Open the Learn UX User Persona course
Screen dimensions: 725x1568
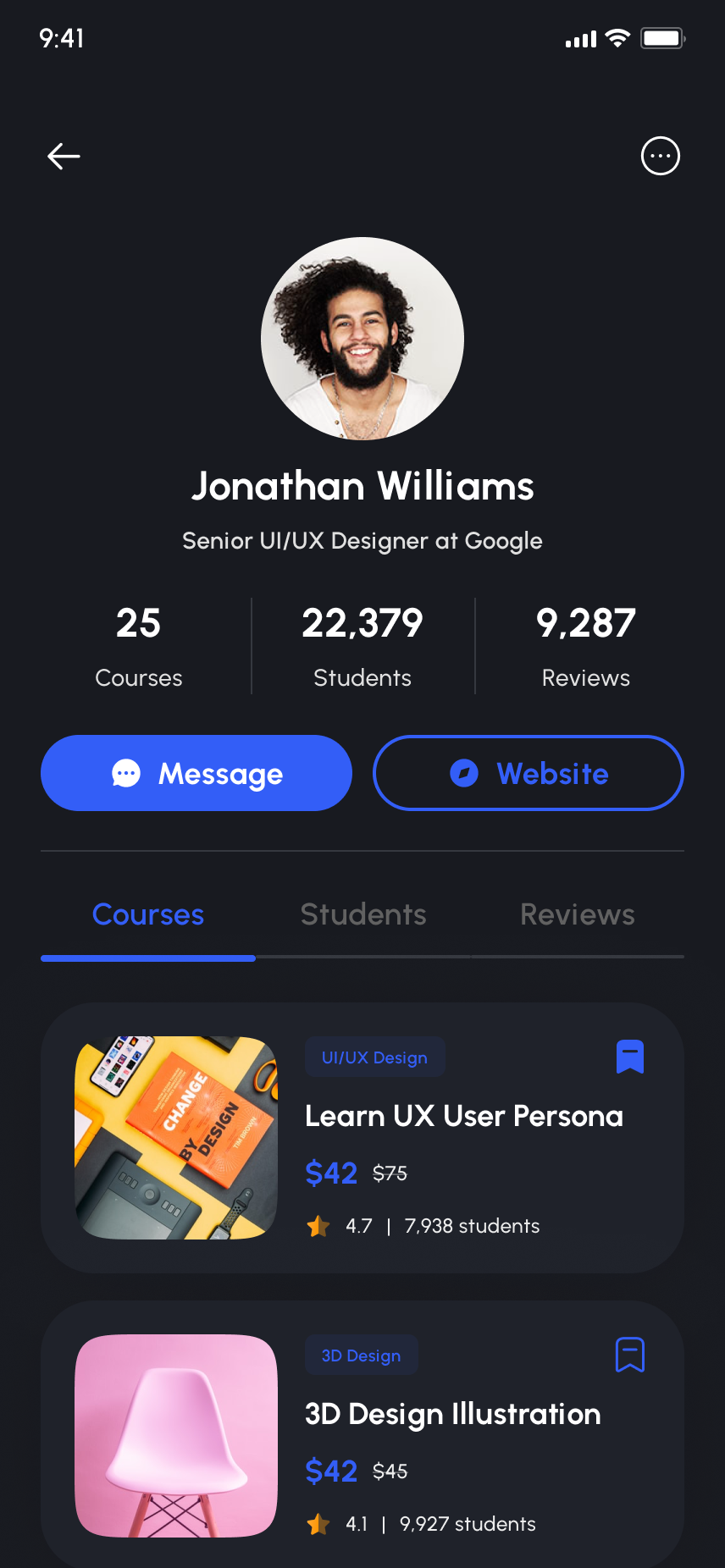click(463, 1116)
